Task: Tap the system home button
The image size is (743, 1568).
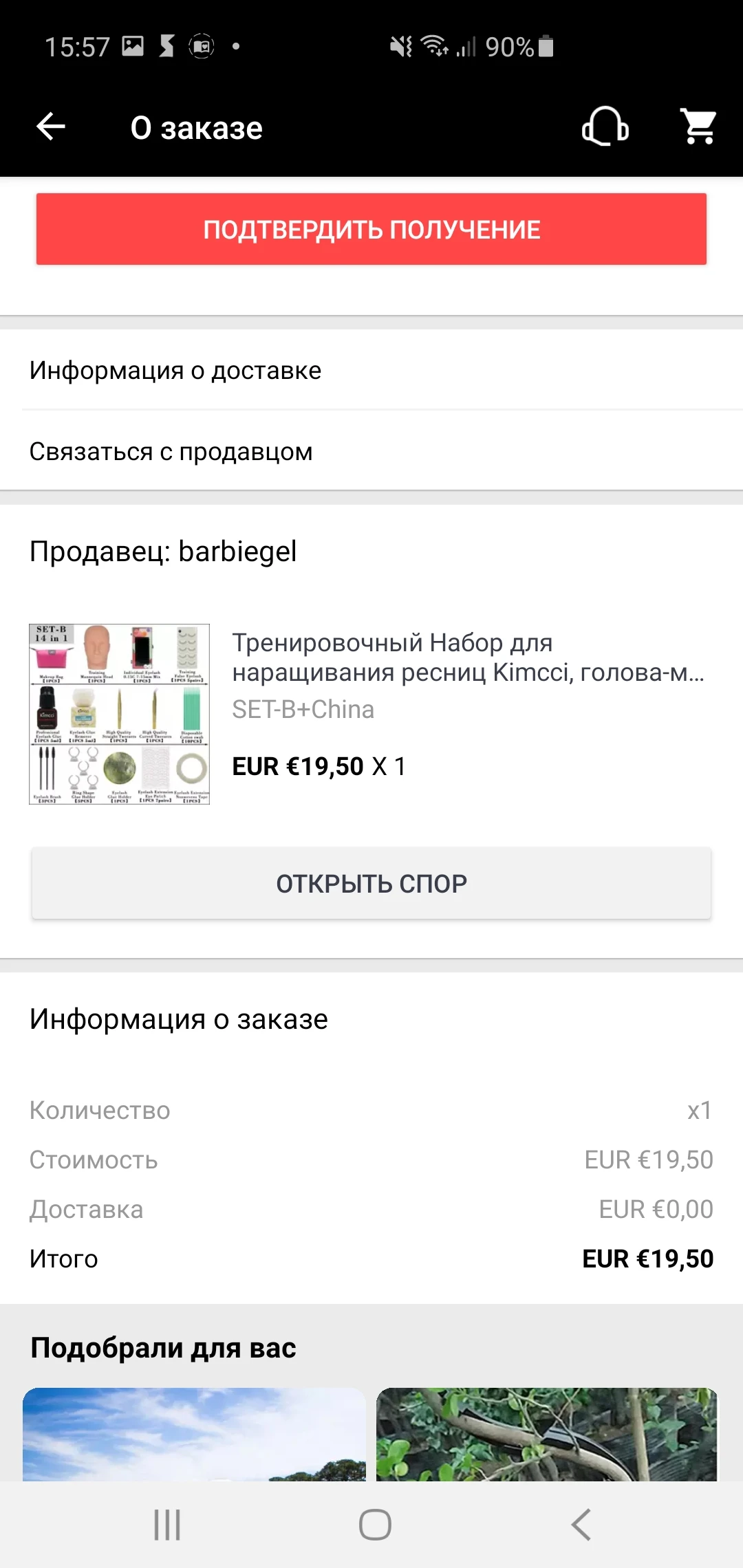Action: [375, 1525]
